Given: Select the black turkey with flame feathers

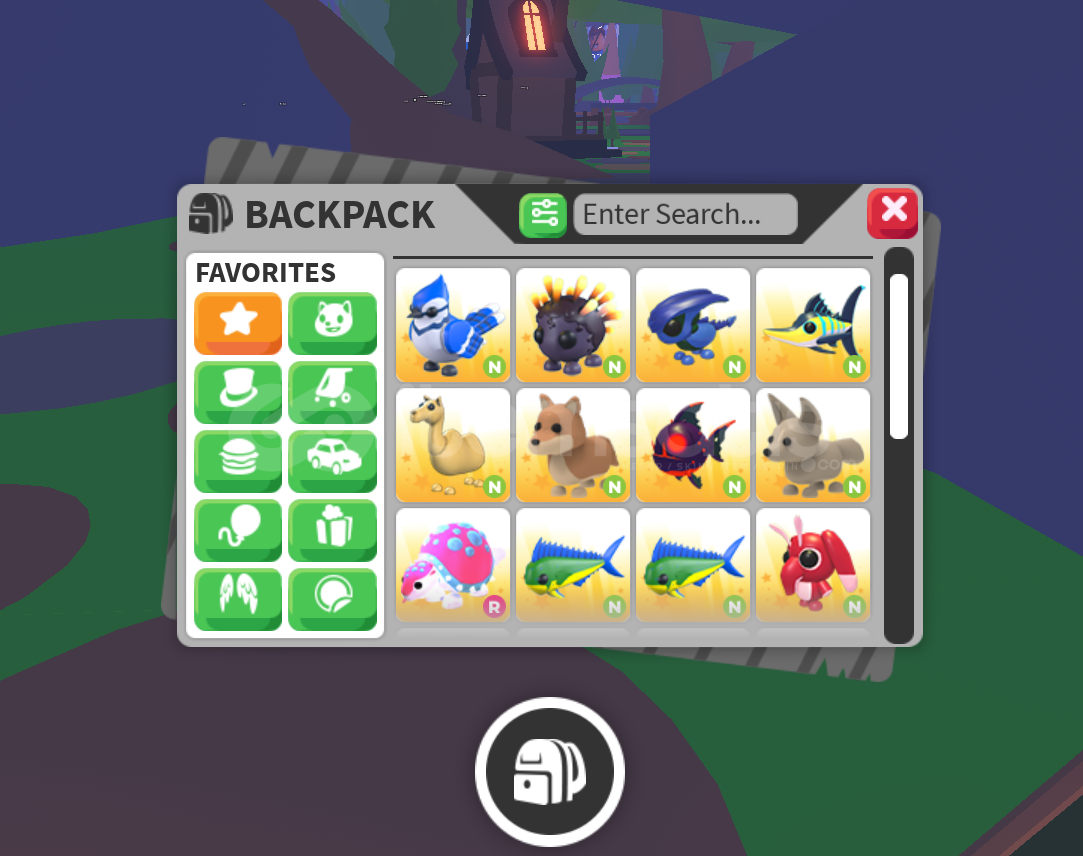Looking at the screenshot, I should coord(573,325).
